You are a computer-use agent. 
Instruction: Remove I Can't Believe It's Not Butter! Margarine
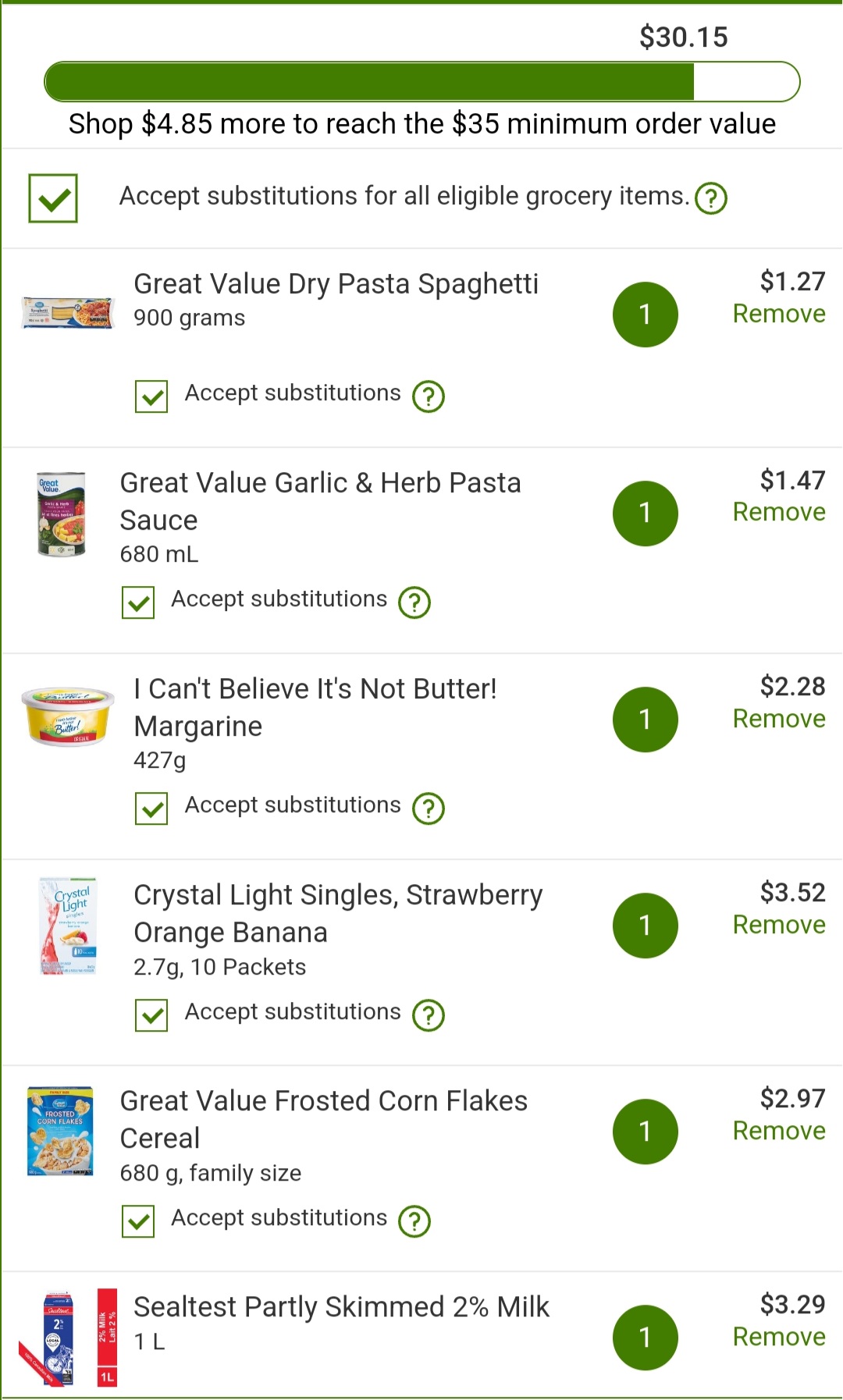pyautogui.click(x=779, y=719)
